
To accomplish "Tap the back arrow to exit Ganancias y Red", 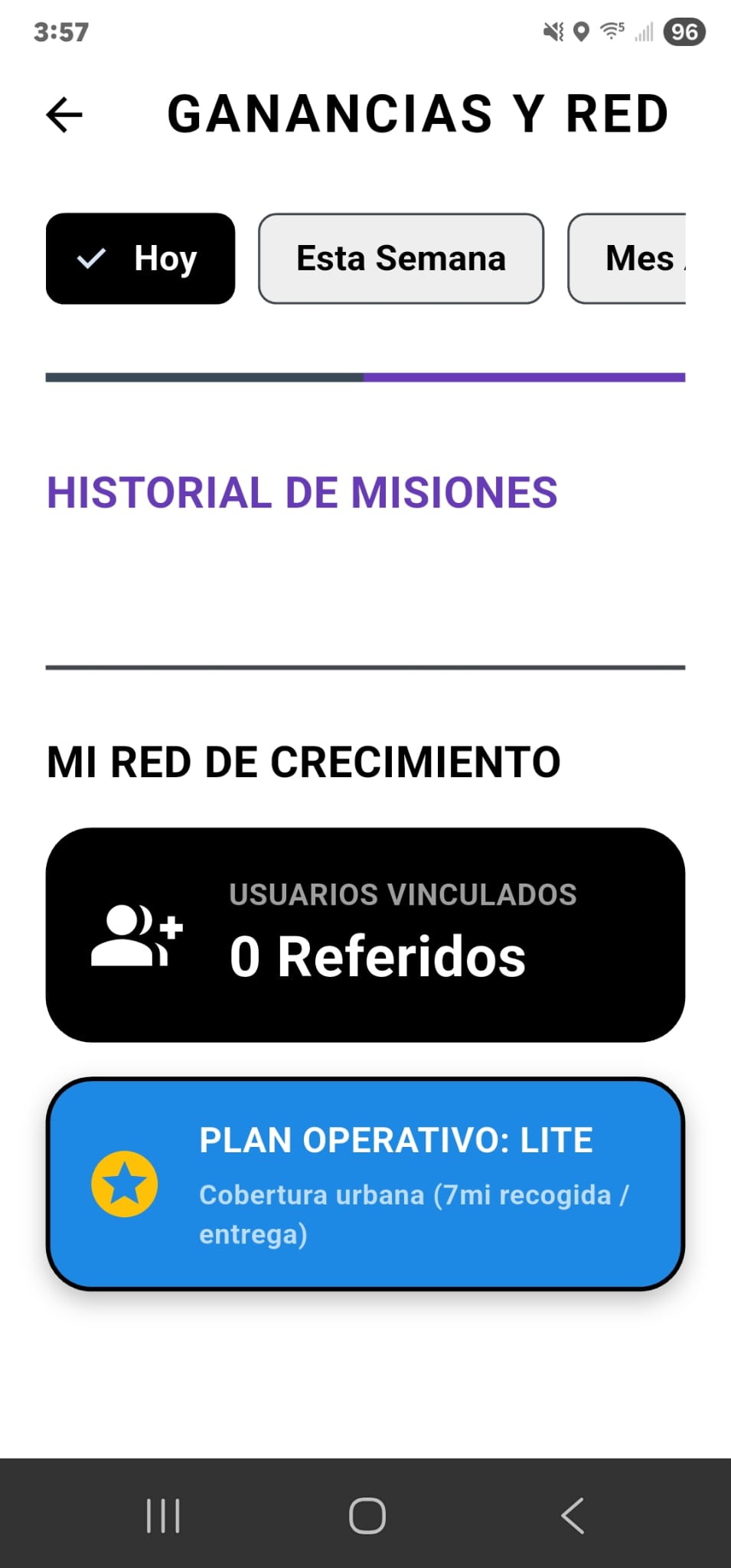I will pyautogui.click(x=64, y=114).
